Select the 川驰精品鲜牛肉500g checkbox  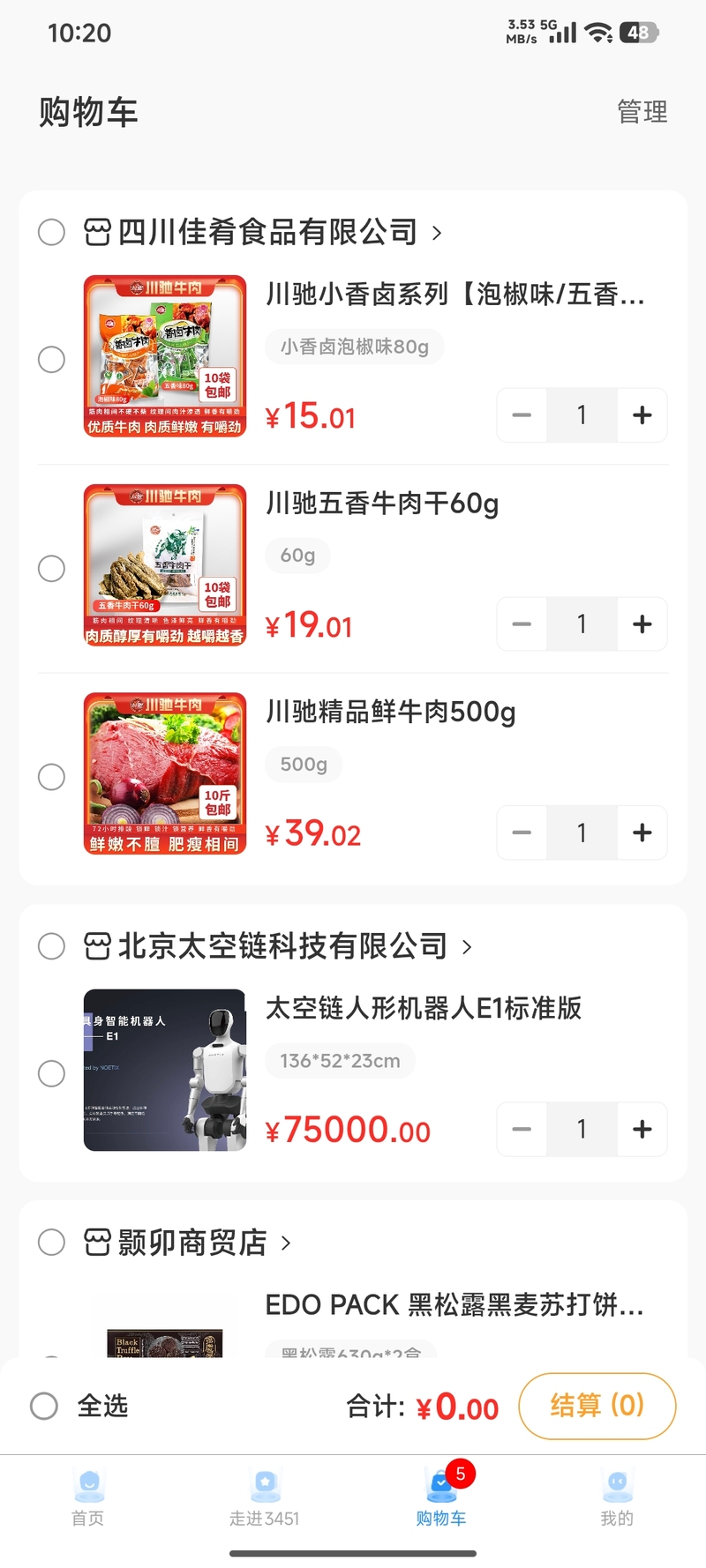pos(52,777)
